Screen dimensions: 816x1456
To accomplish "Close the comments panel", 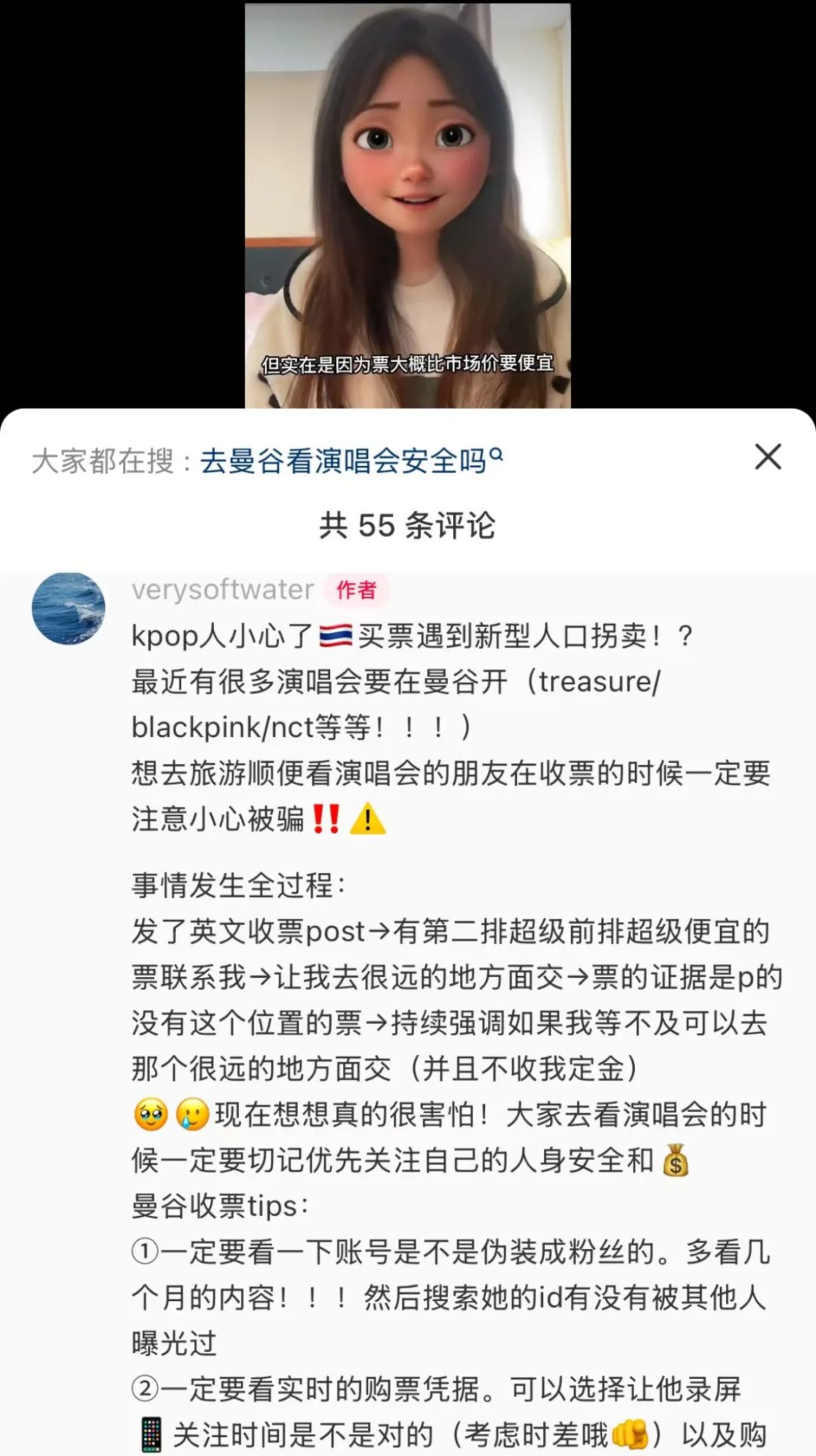I will coord(768,457).
